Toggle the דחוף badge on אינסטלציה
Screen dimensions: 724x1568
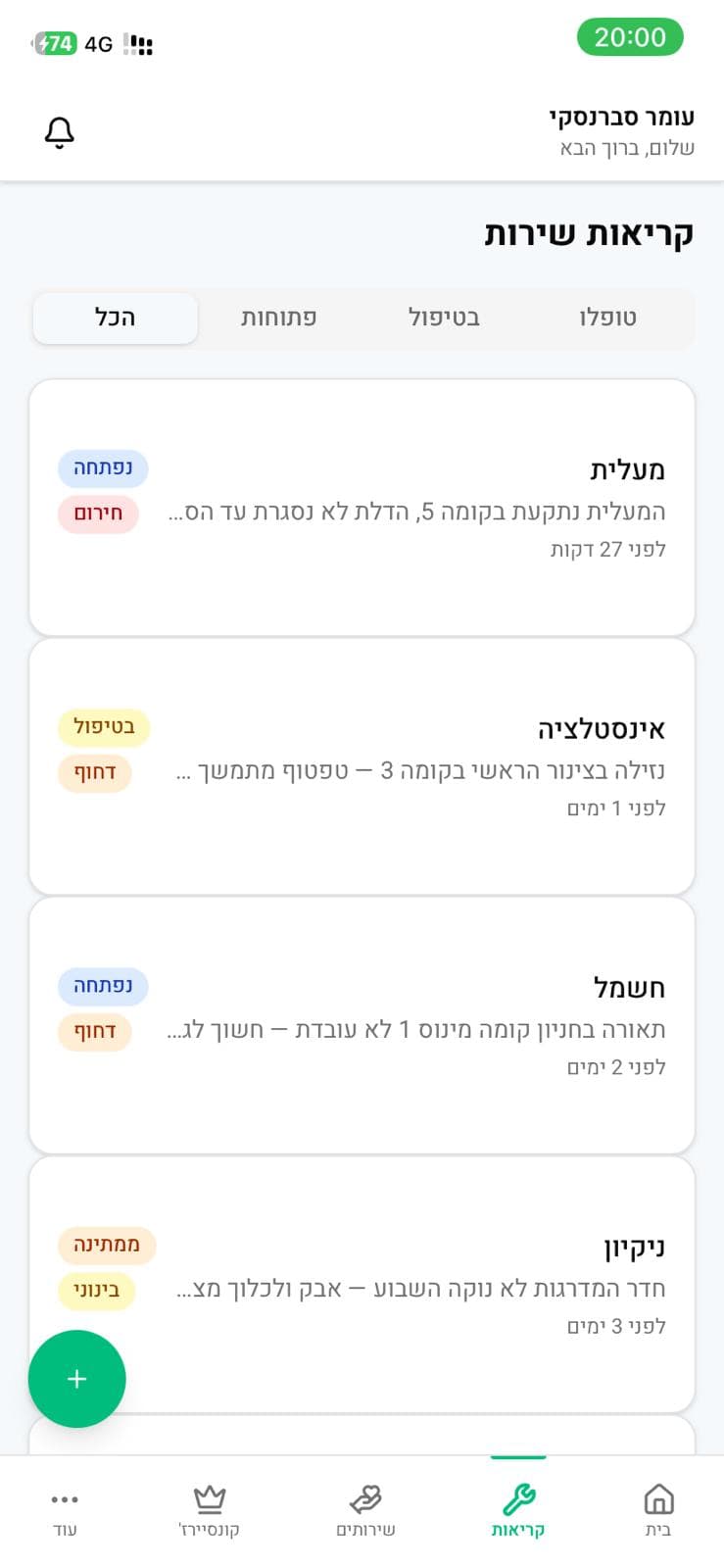pyautogui.click(x=95, y=772)
